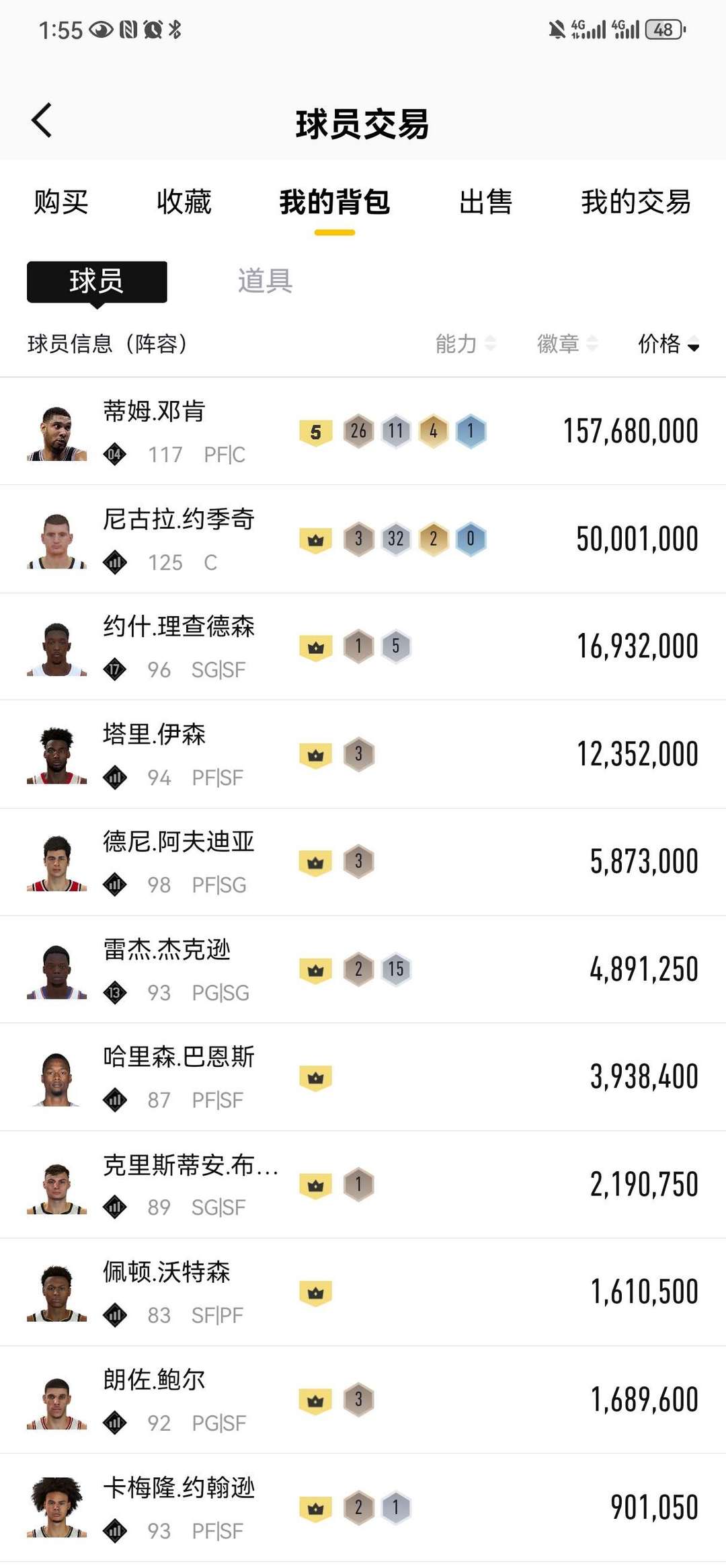Open player 蒂姆.邓肯

click(x=154, y=411)
